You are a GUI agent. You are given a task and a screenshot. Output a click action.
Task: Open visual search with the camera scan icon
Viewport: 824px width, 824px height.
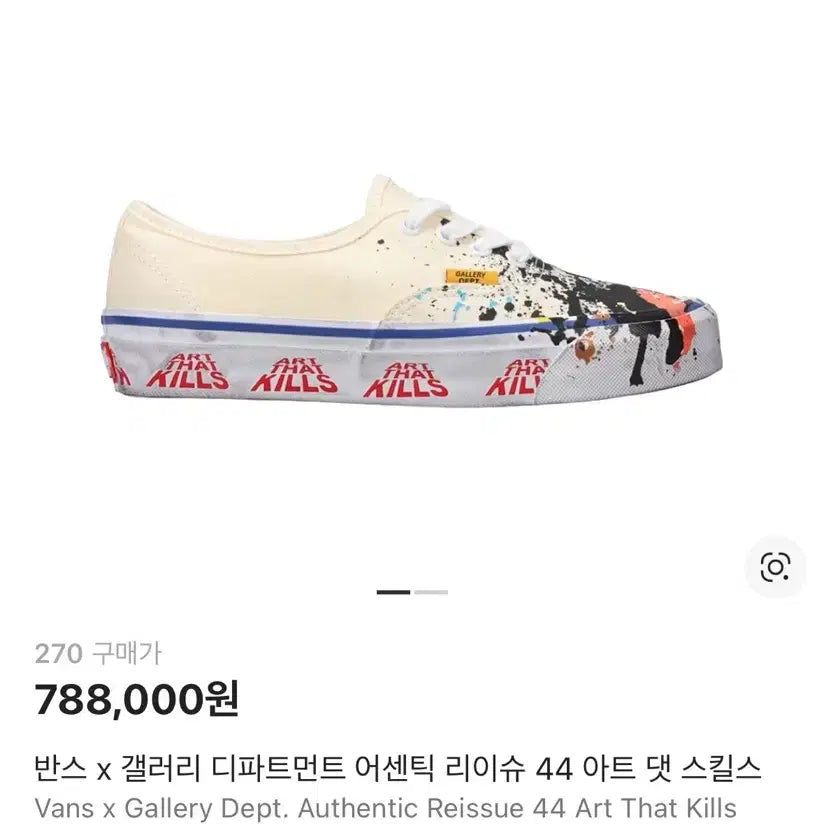tap(775, 566)
